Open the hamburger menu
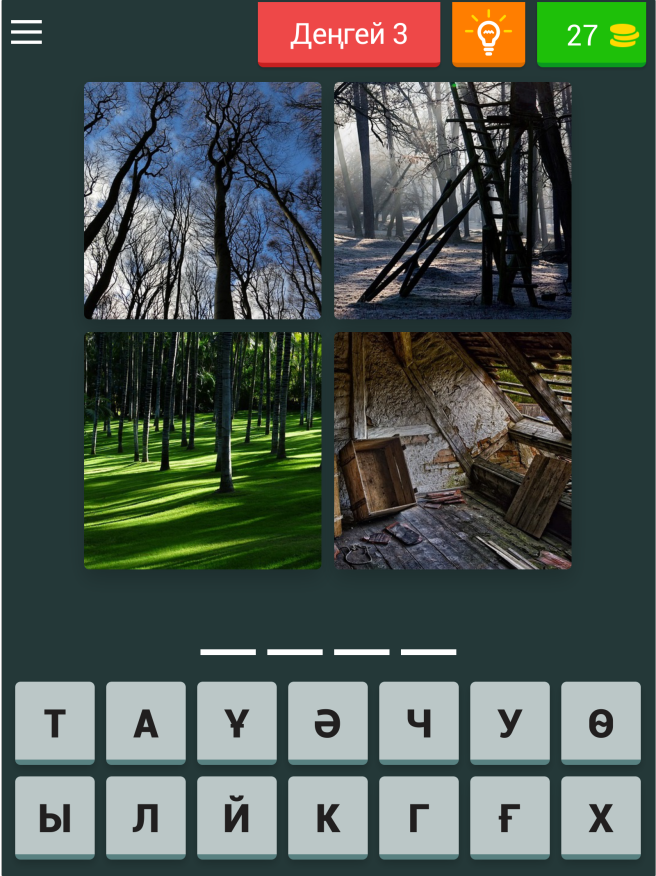Image resolution: width=656 pixels, height=876 pixels. click(x=27, y=33)
